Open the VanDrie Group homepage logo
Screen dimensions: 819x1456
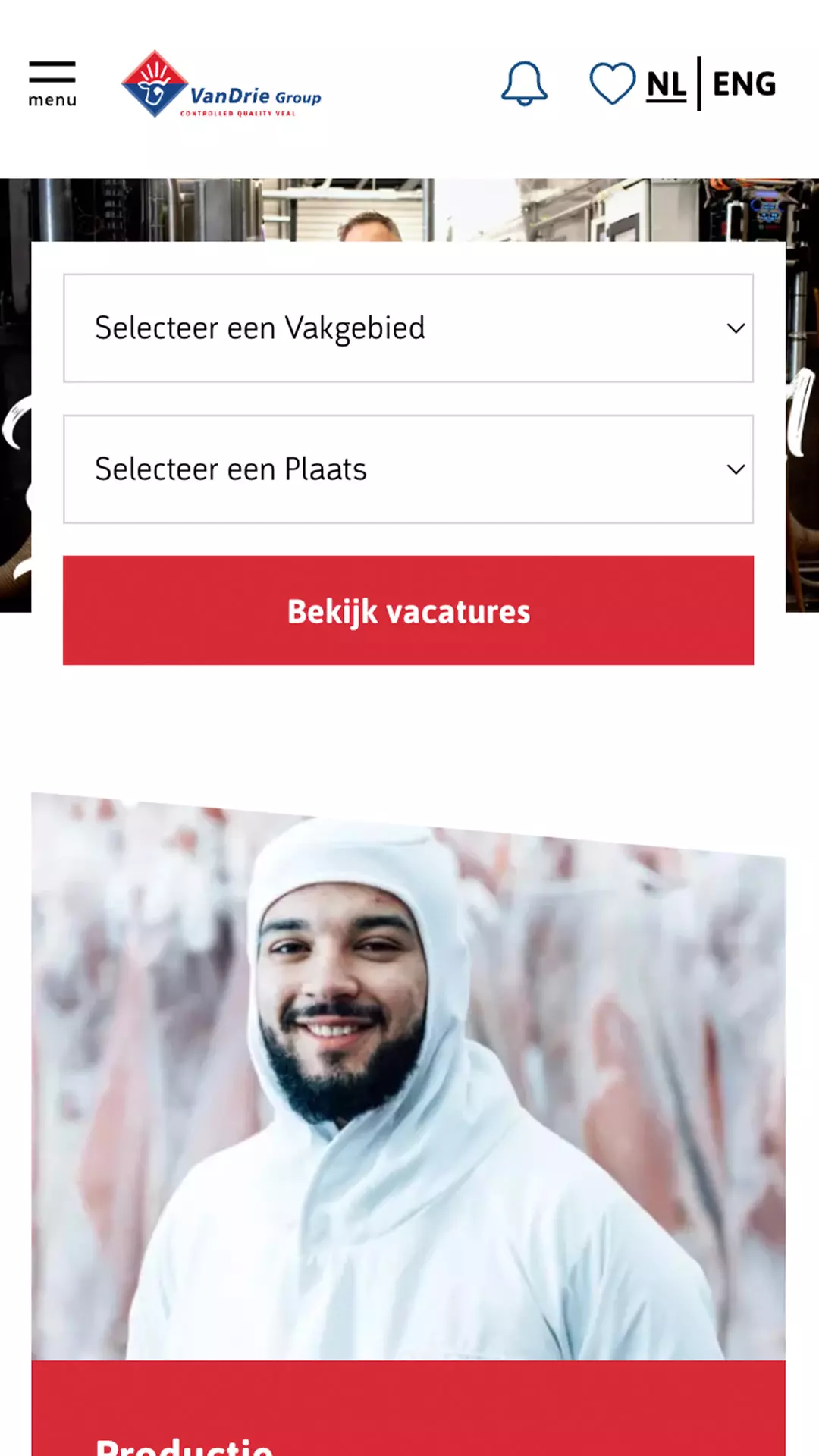(x=221, y=84)
